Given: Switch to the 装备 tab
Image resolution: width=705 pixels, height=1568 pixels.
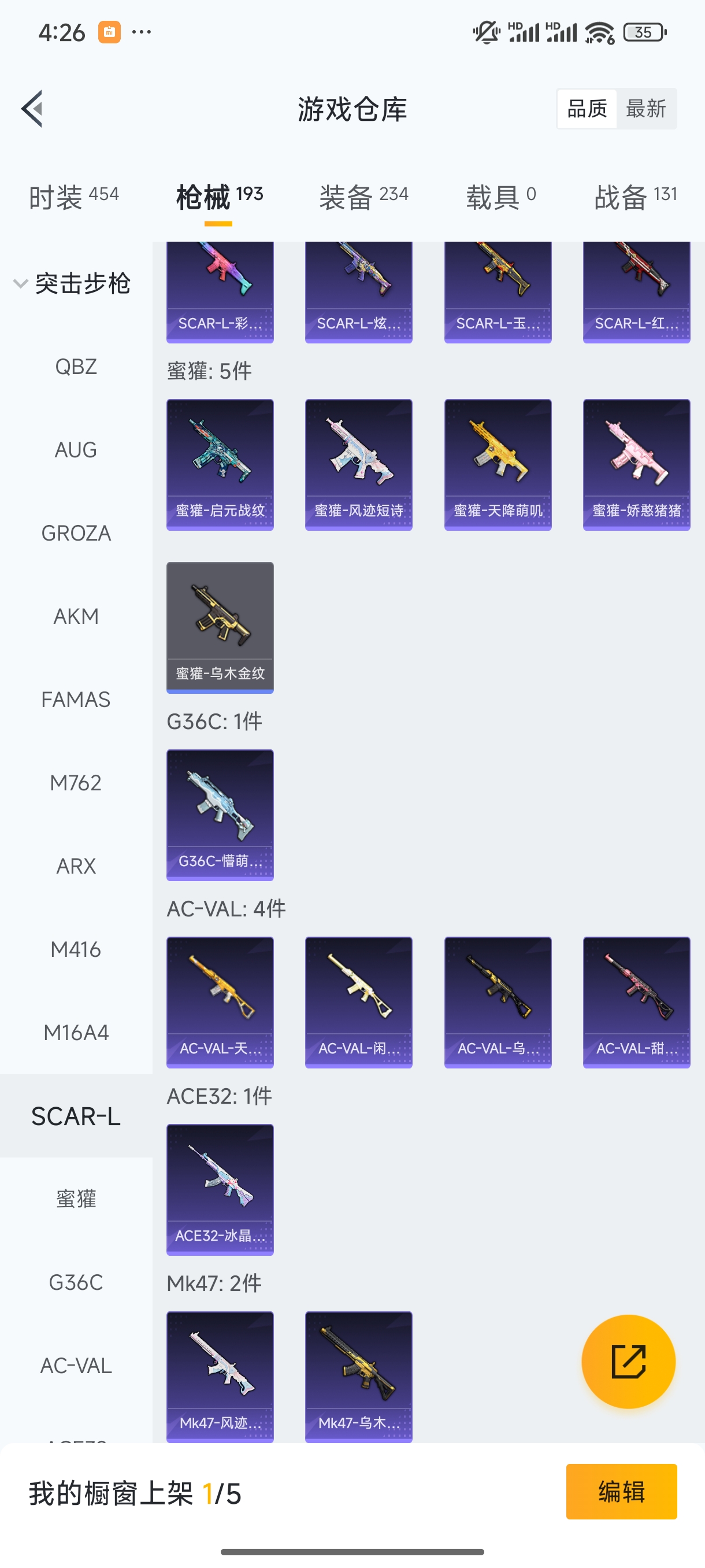Looking at the screenshot, I should [x=363, y=197].
